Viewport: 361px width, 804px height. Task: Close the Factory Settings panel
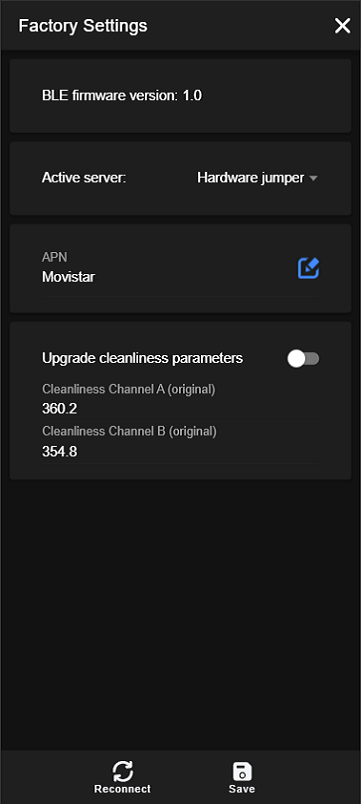pos(342,26)
